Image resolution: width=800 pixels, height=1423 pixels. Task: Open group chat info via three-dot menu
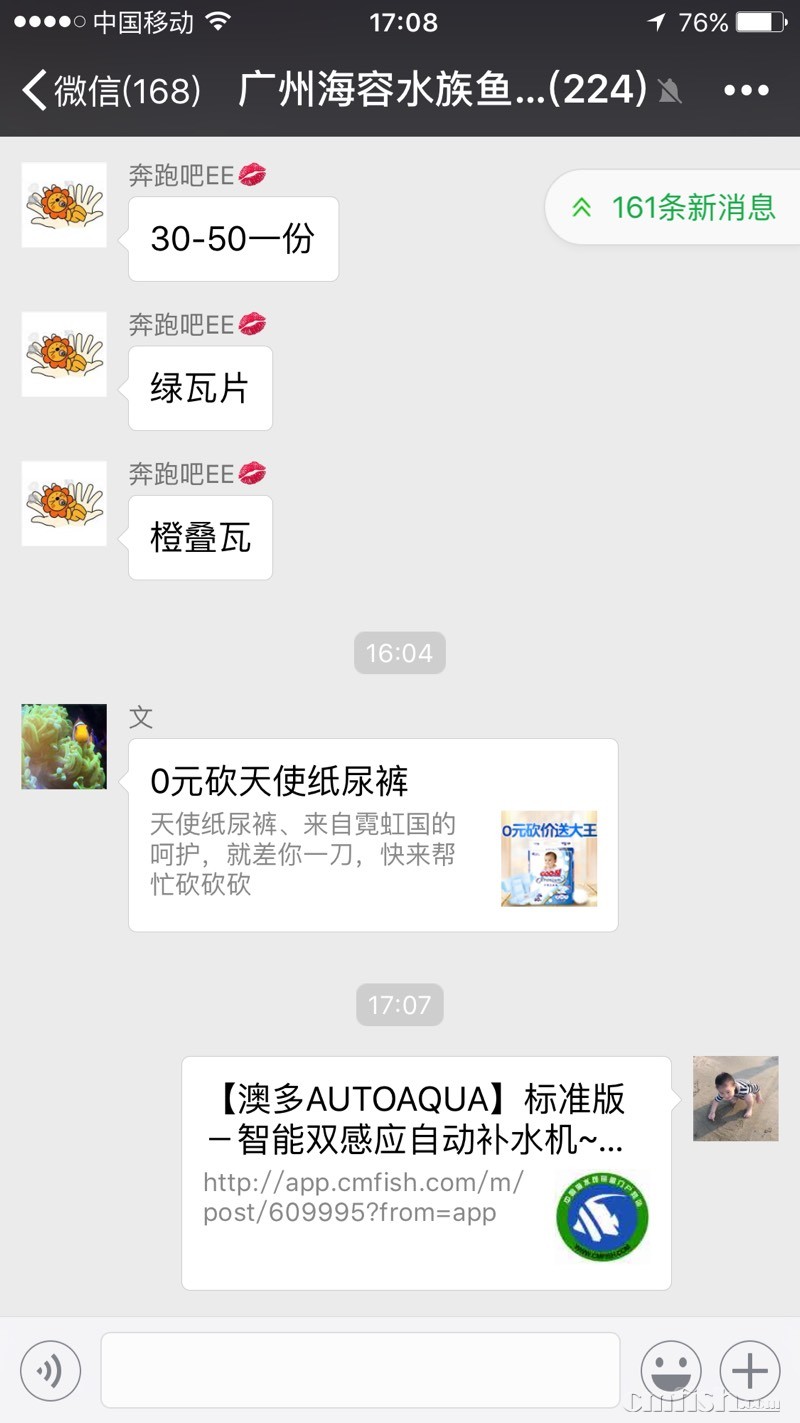[746, 91]
